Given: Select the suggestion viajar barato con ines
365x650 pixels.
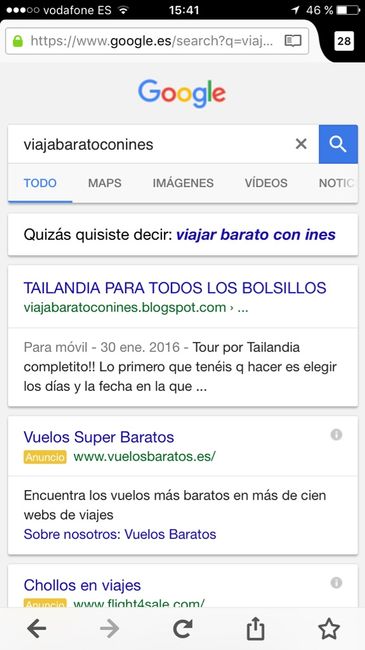Looking at the screenshot, I should (x=256, y=235).
